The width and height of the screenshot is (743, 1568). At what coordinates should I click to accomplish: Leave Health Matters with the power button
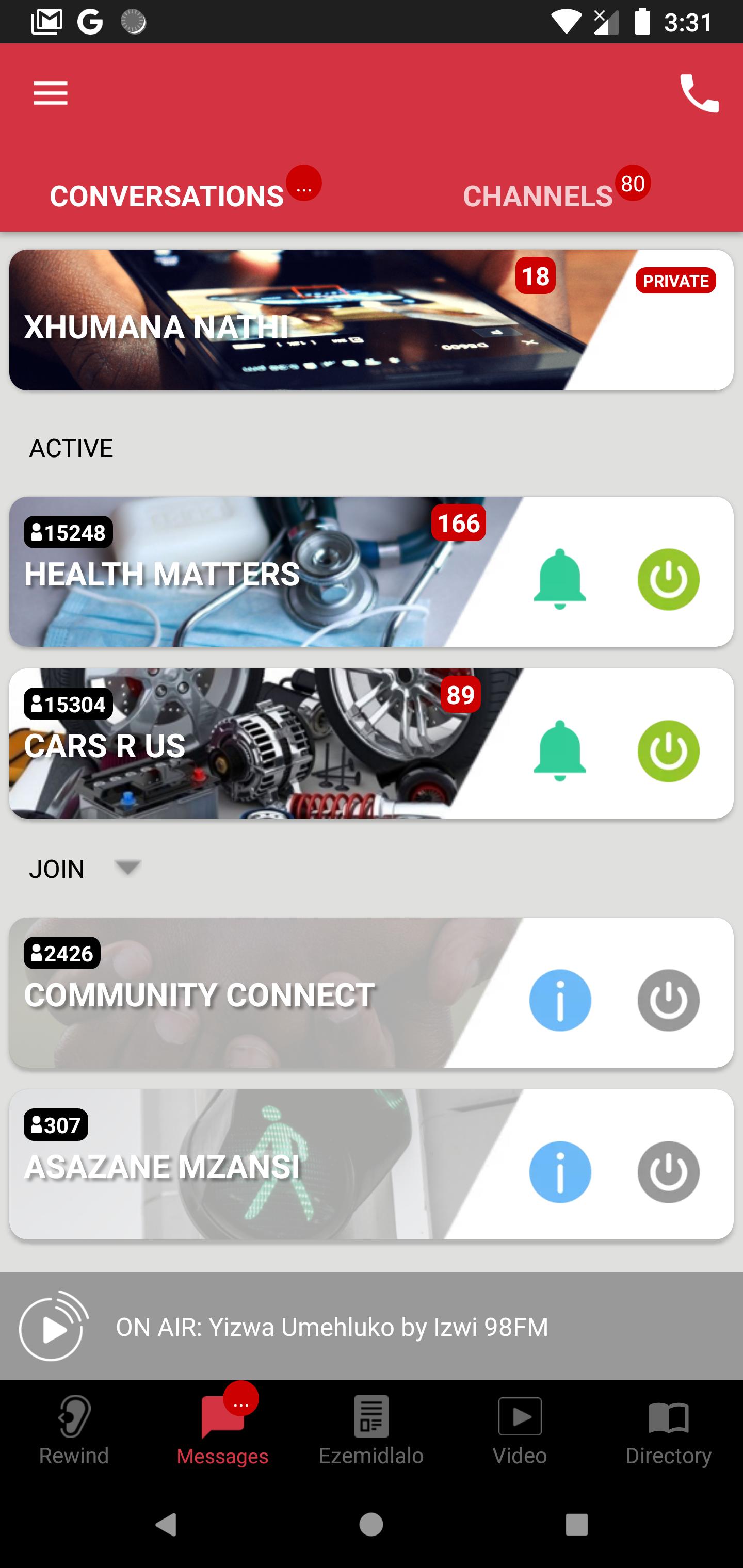(x=668, y=579)
